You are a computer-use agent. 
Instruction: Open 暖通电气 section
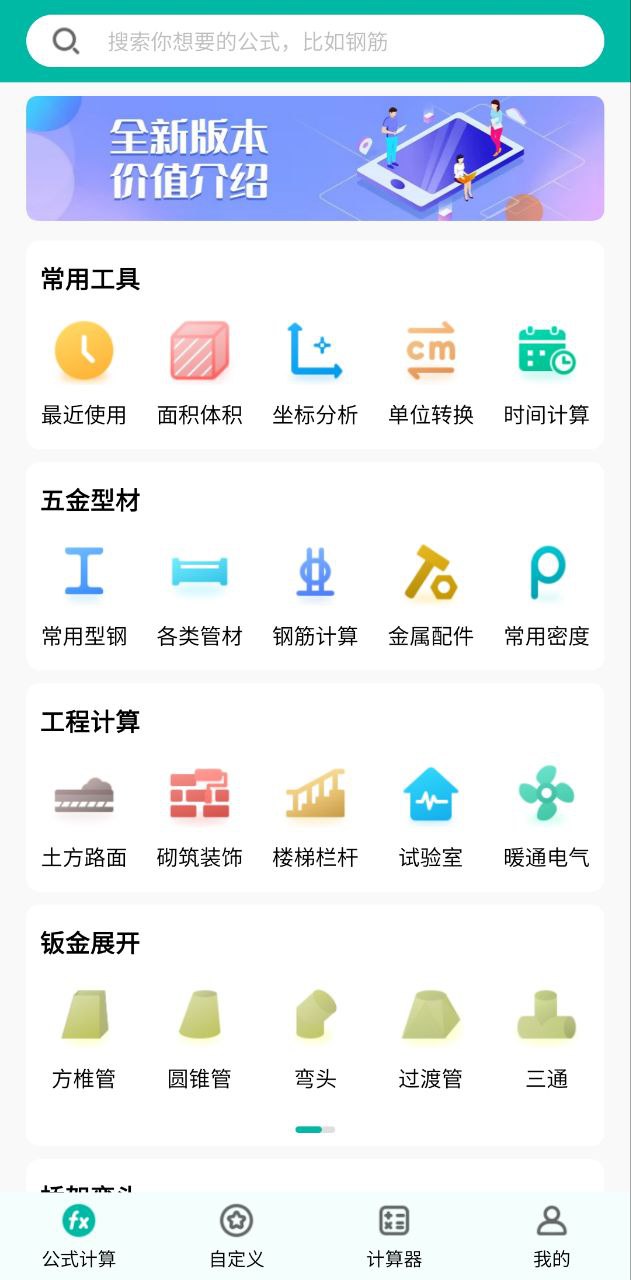coord(546,815)
